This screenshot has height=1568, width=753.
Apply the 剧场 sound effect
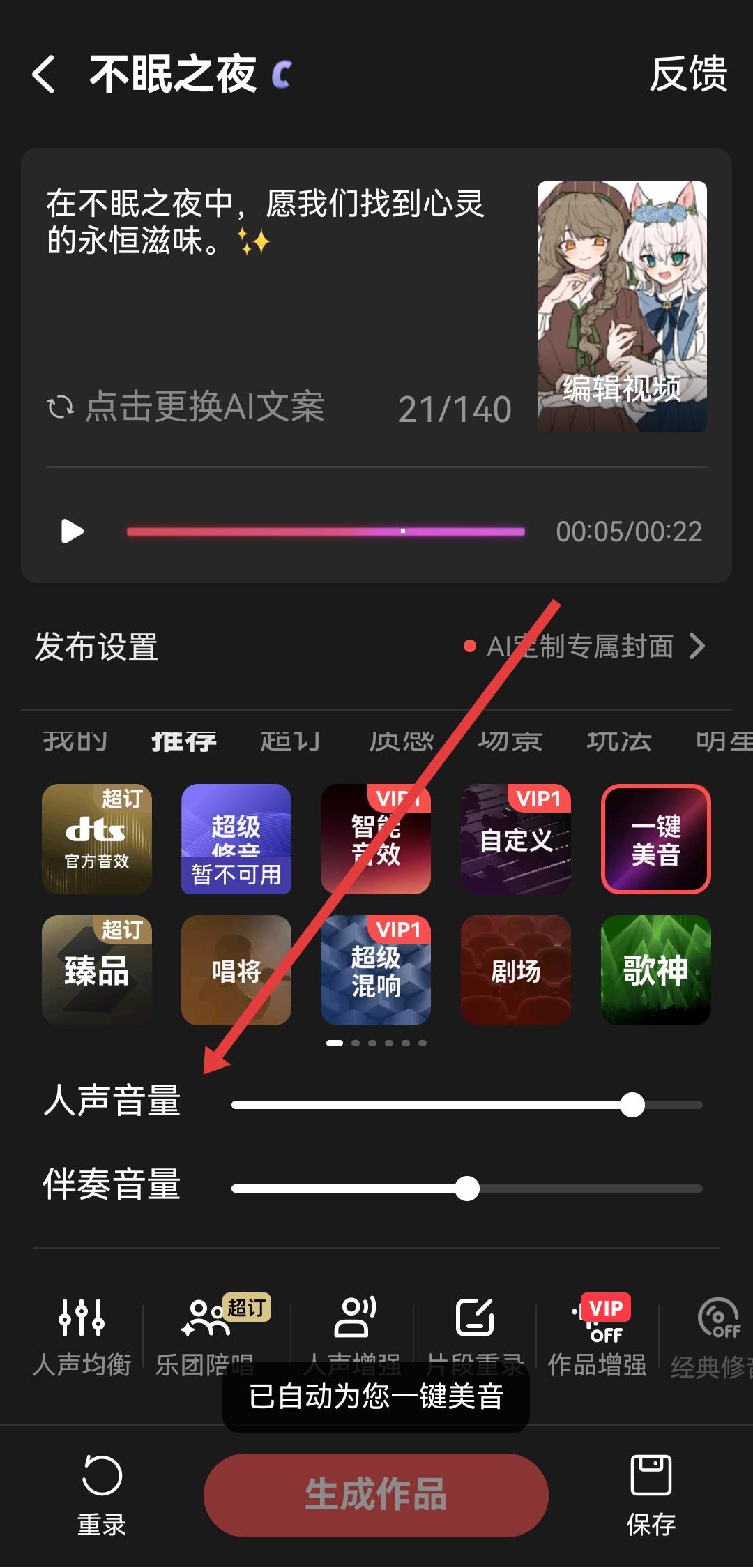(x=516, y=970)
